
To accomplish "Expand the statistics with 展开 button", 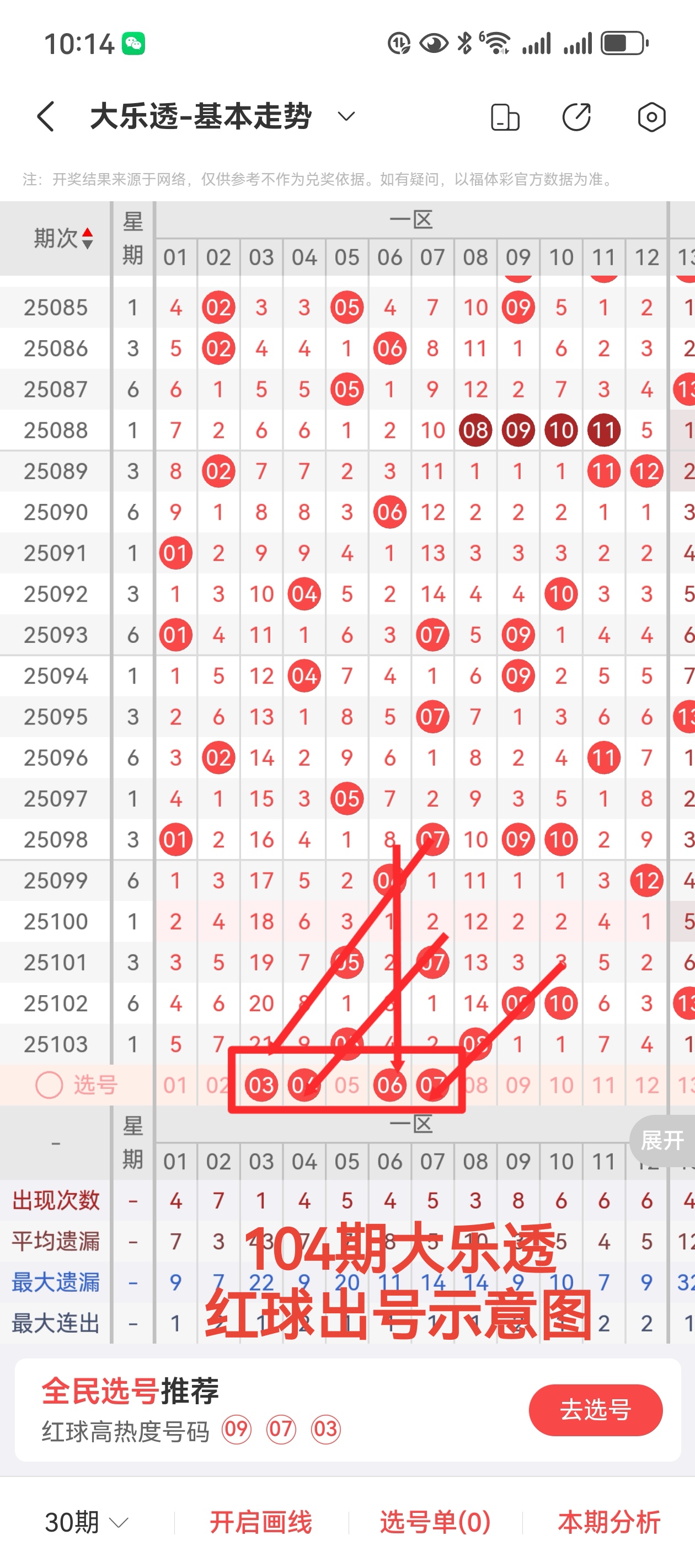I will tap(662, 1140).
